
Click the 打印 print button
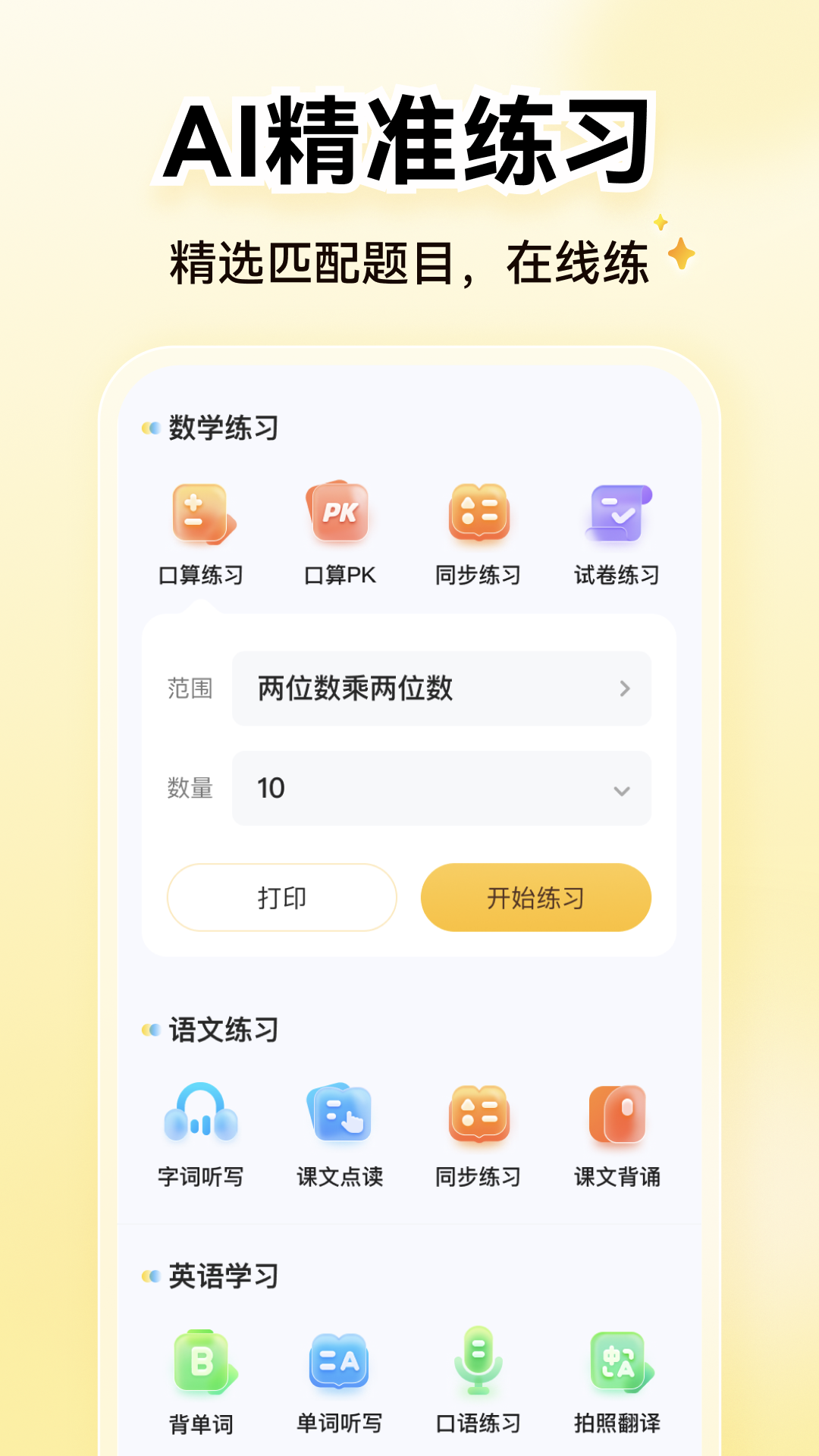click(x=281, y=897)
